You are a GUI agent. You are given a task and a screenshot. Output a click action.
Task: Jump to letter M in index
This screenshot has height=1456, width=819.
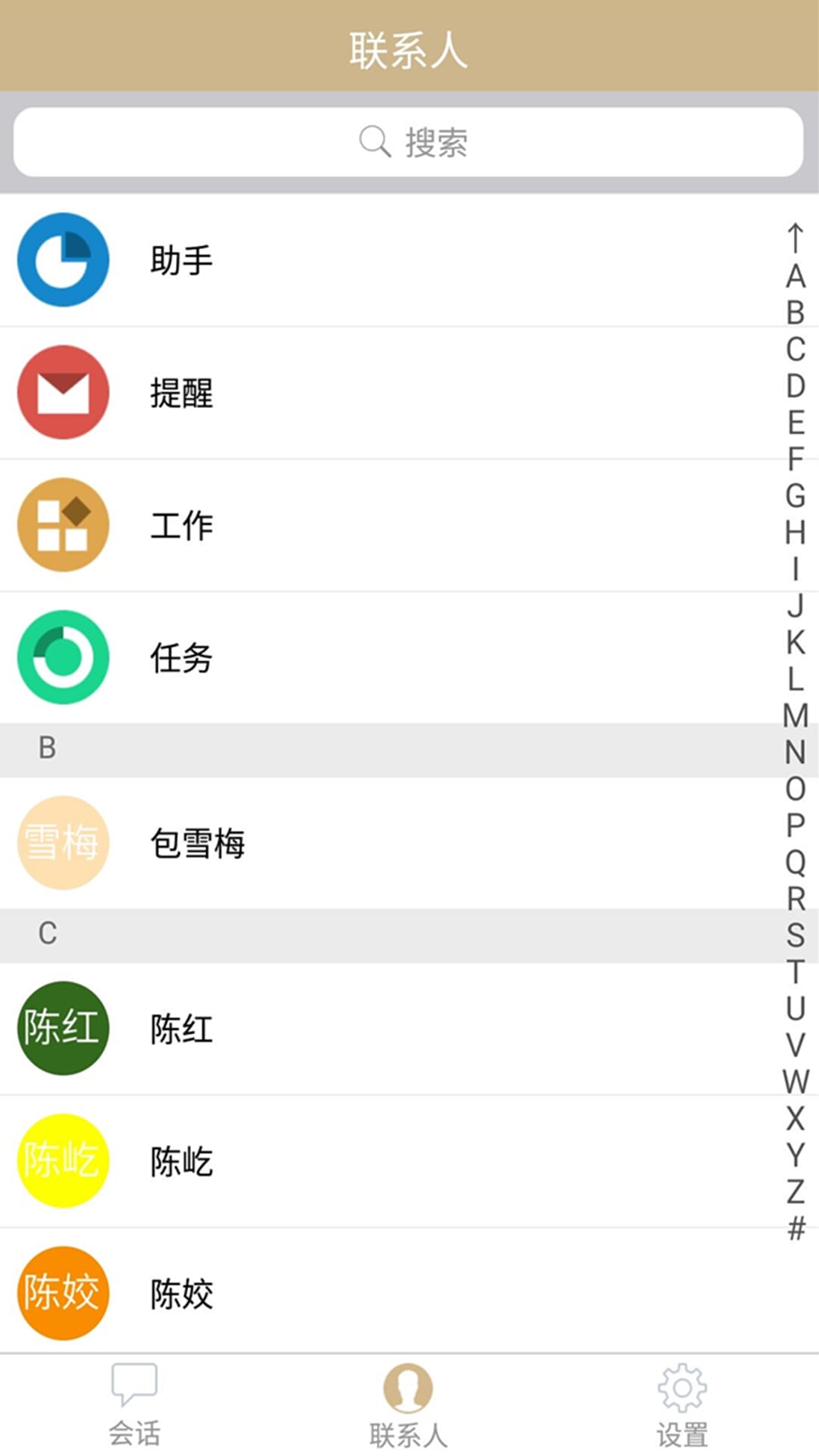click(795, 715)
